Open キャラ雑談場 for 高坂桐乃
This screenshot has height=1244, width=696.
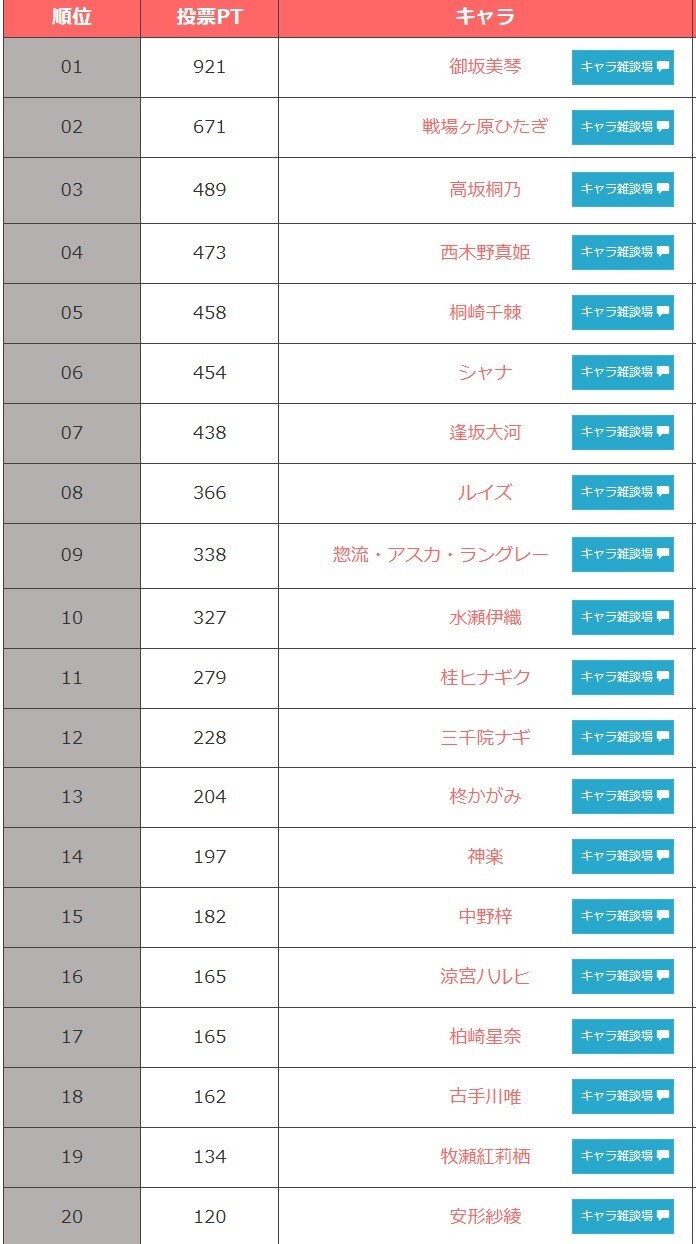(623, 190)
